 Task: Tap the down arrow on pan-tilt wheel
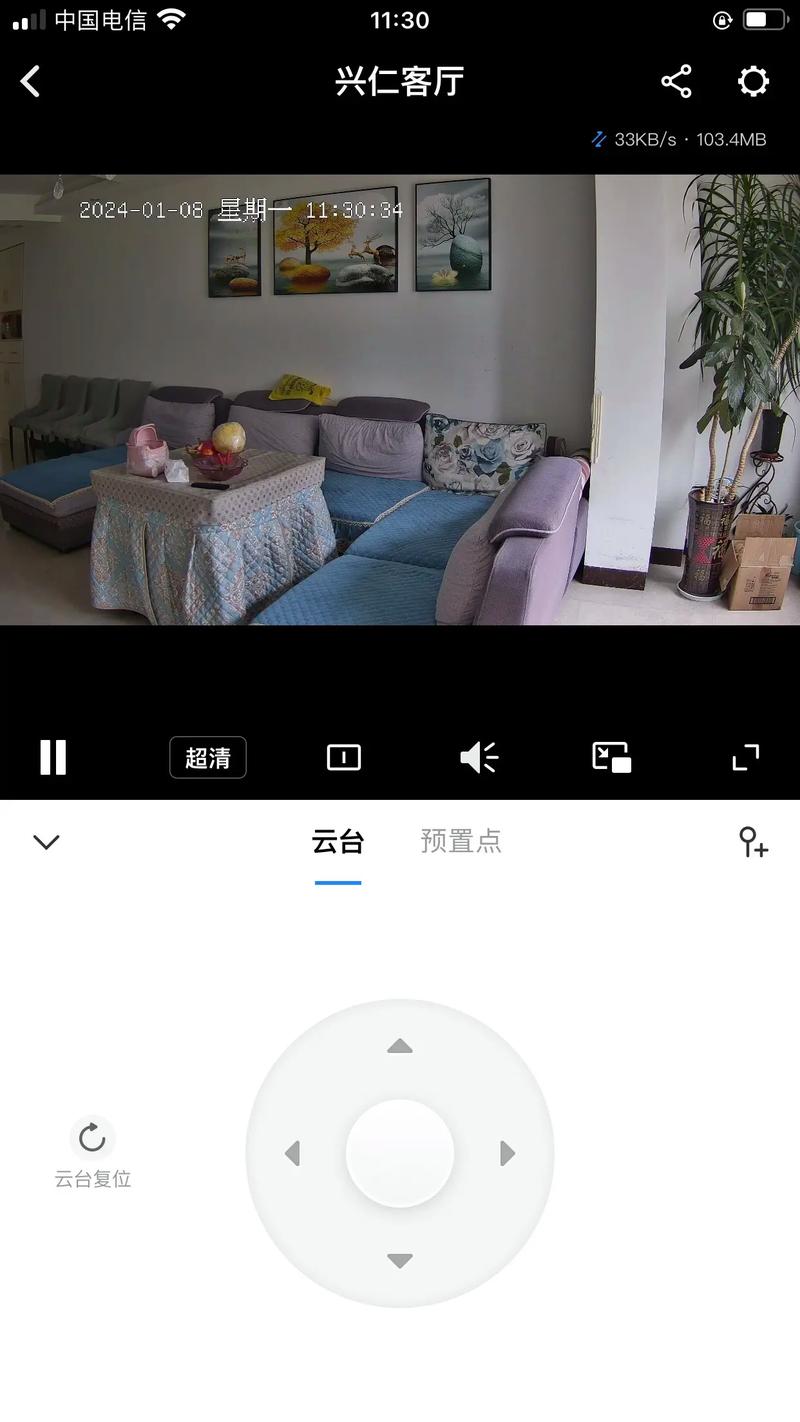pos(400,1259)
